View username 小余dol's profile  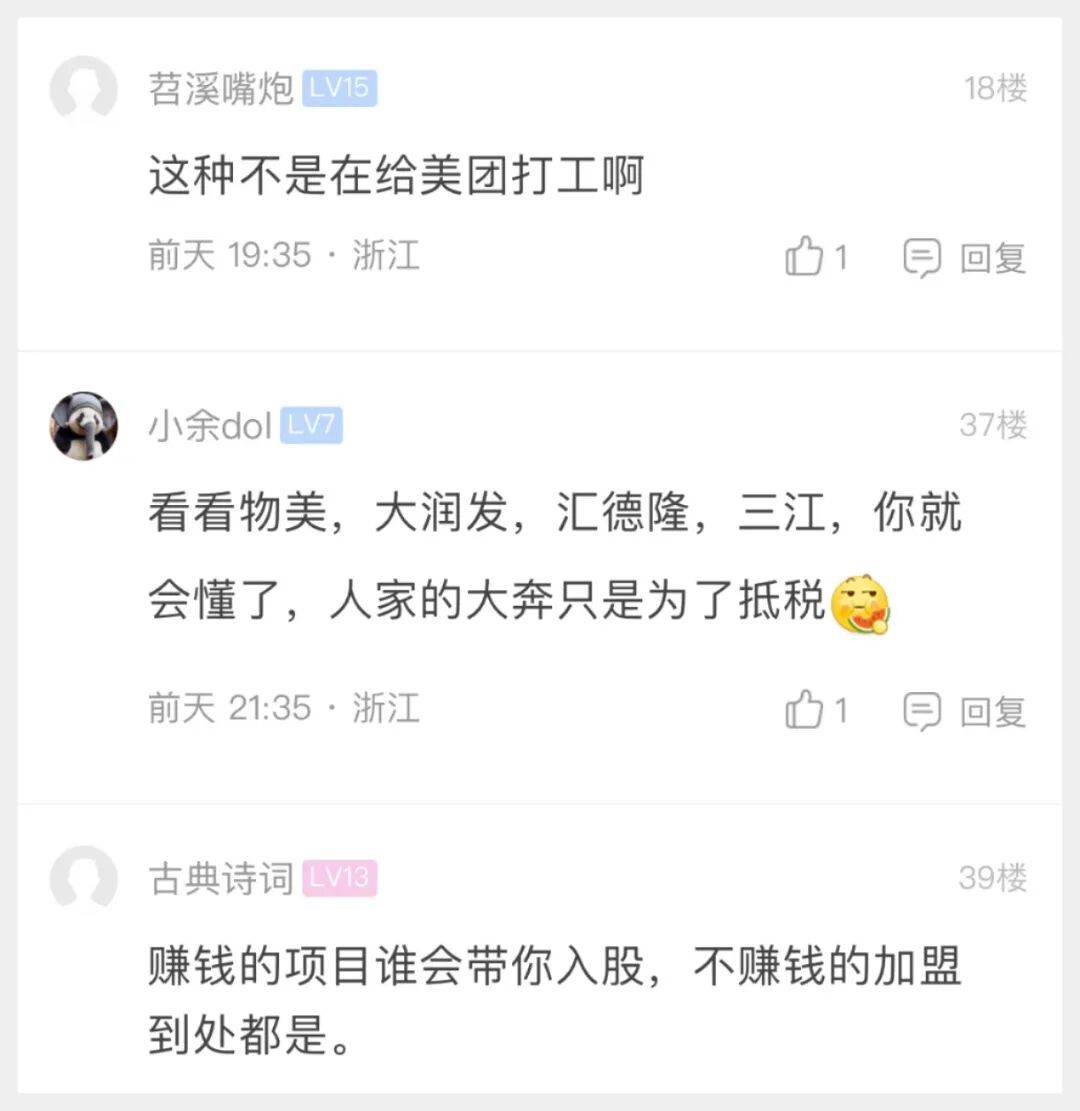click(x=210, y=427)
